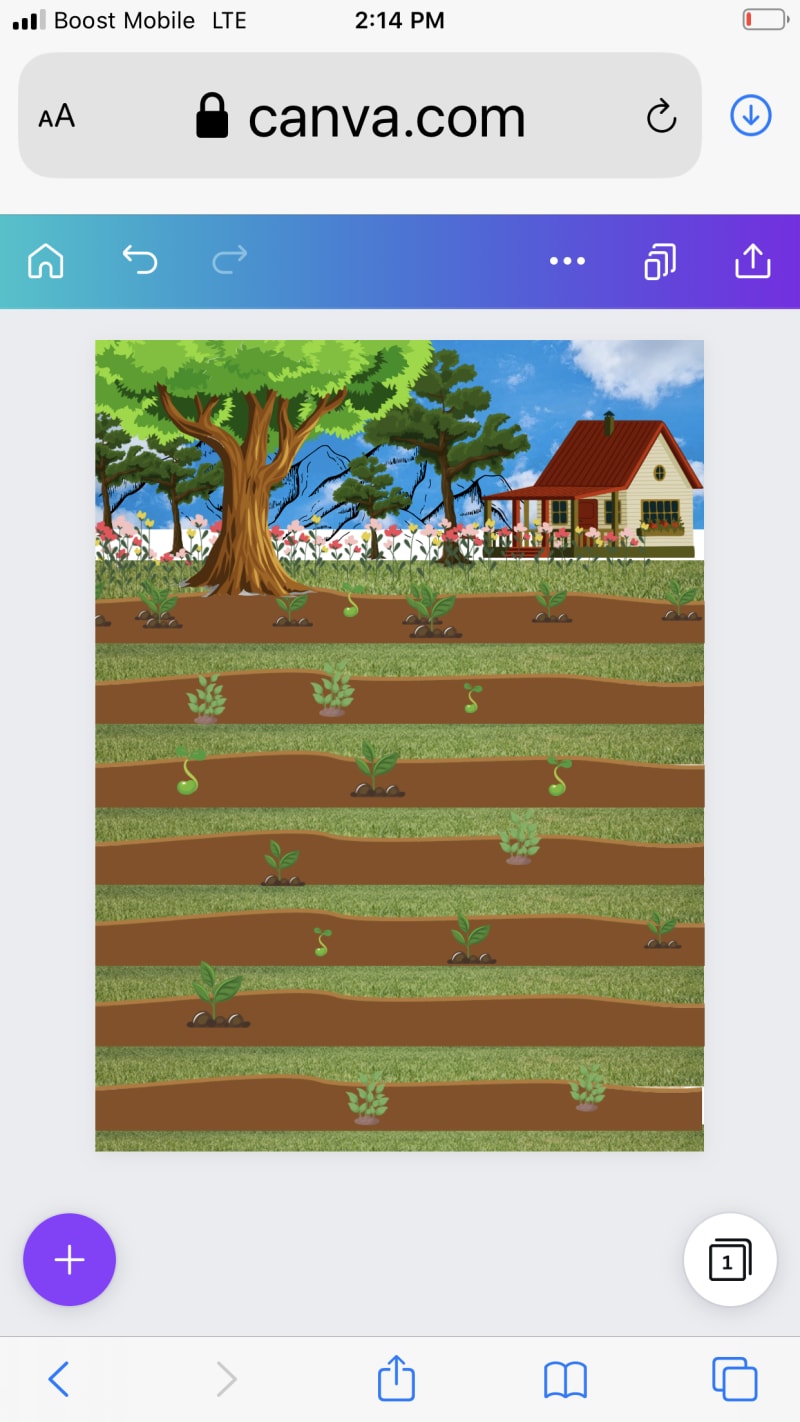Image resolution: width=800 pixels, height=1422 pixels.
Task: Undo the last edit
Action: click(140, 261)
